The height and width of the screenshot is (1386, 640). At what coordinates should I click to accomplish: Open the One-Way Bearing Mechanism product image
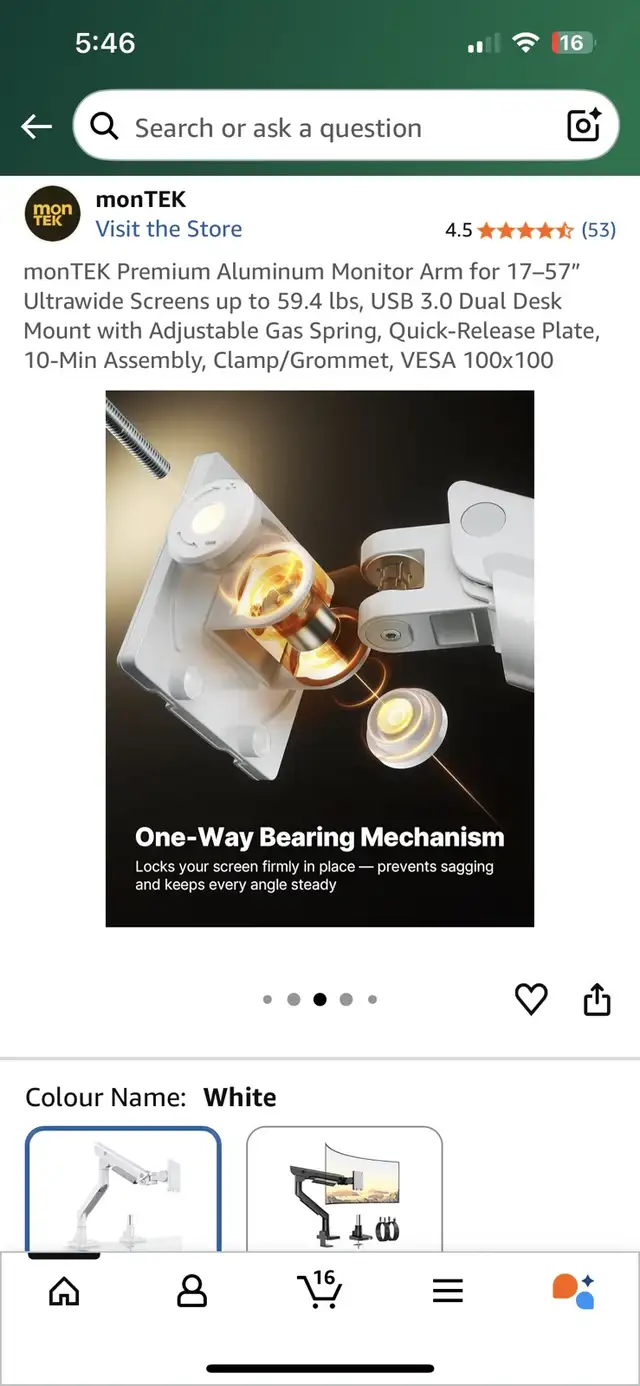pyautogui.click(x=320, y=658)
